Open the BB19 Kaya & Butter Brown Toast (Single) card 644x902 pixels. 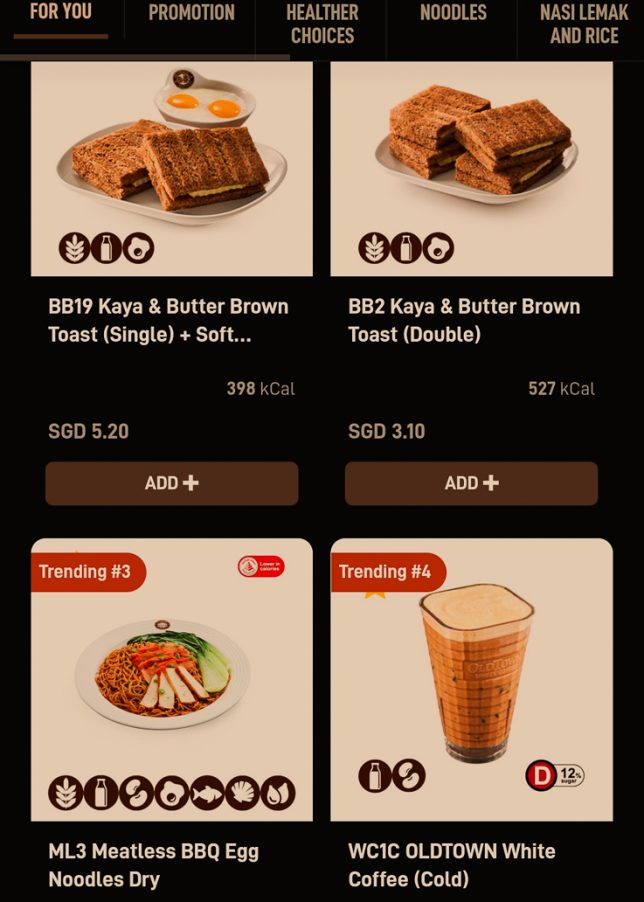(x=172, y=170)
